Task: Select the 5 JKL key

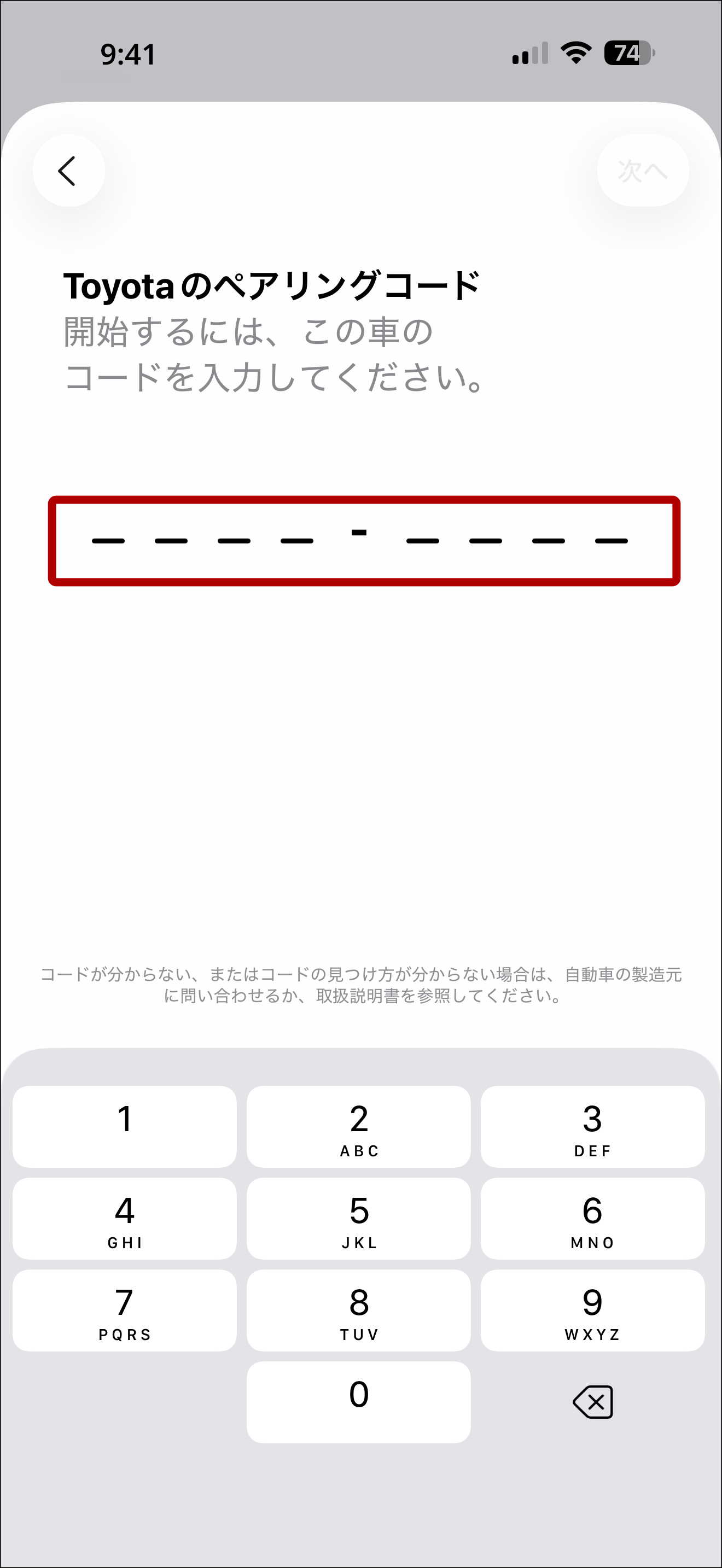Action: coord(359,1218)
